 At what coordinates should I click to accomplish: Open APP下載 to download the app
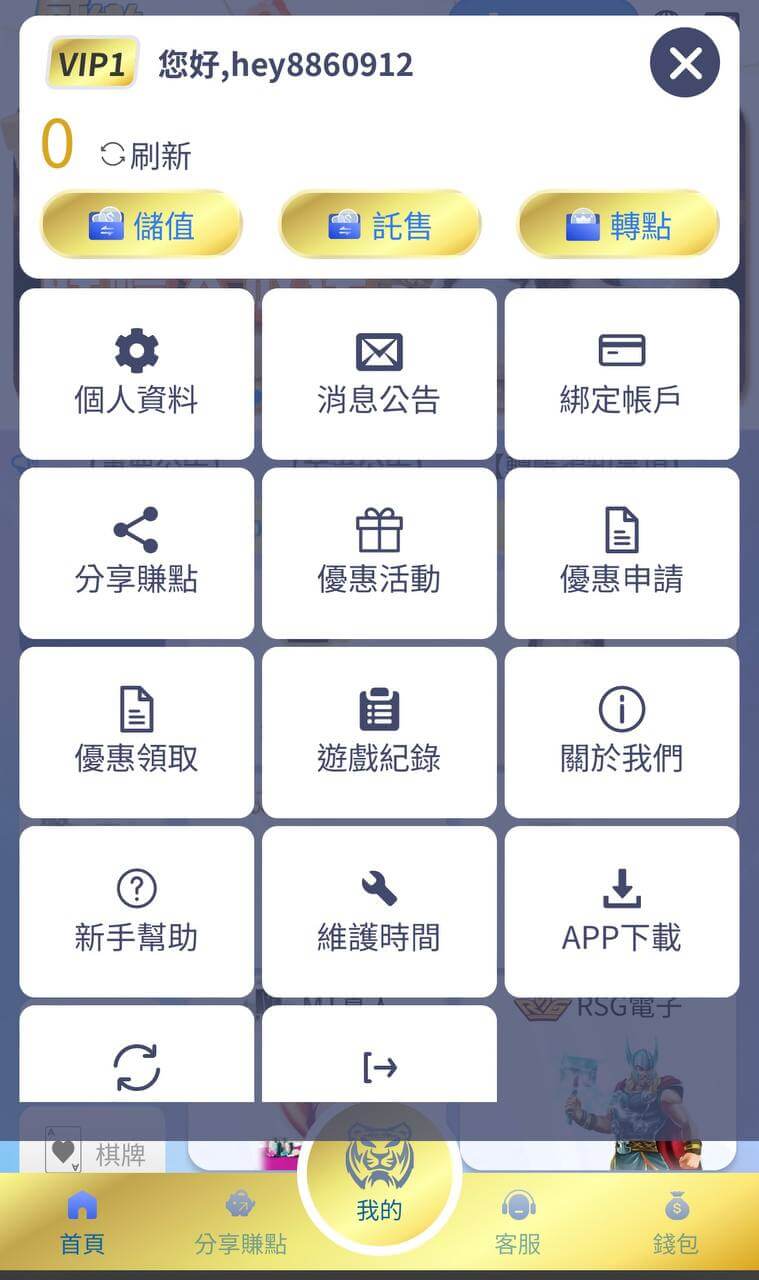(621, 910)
